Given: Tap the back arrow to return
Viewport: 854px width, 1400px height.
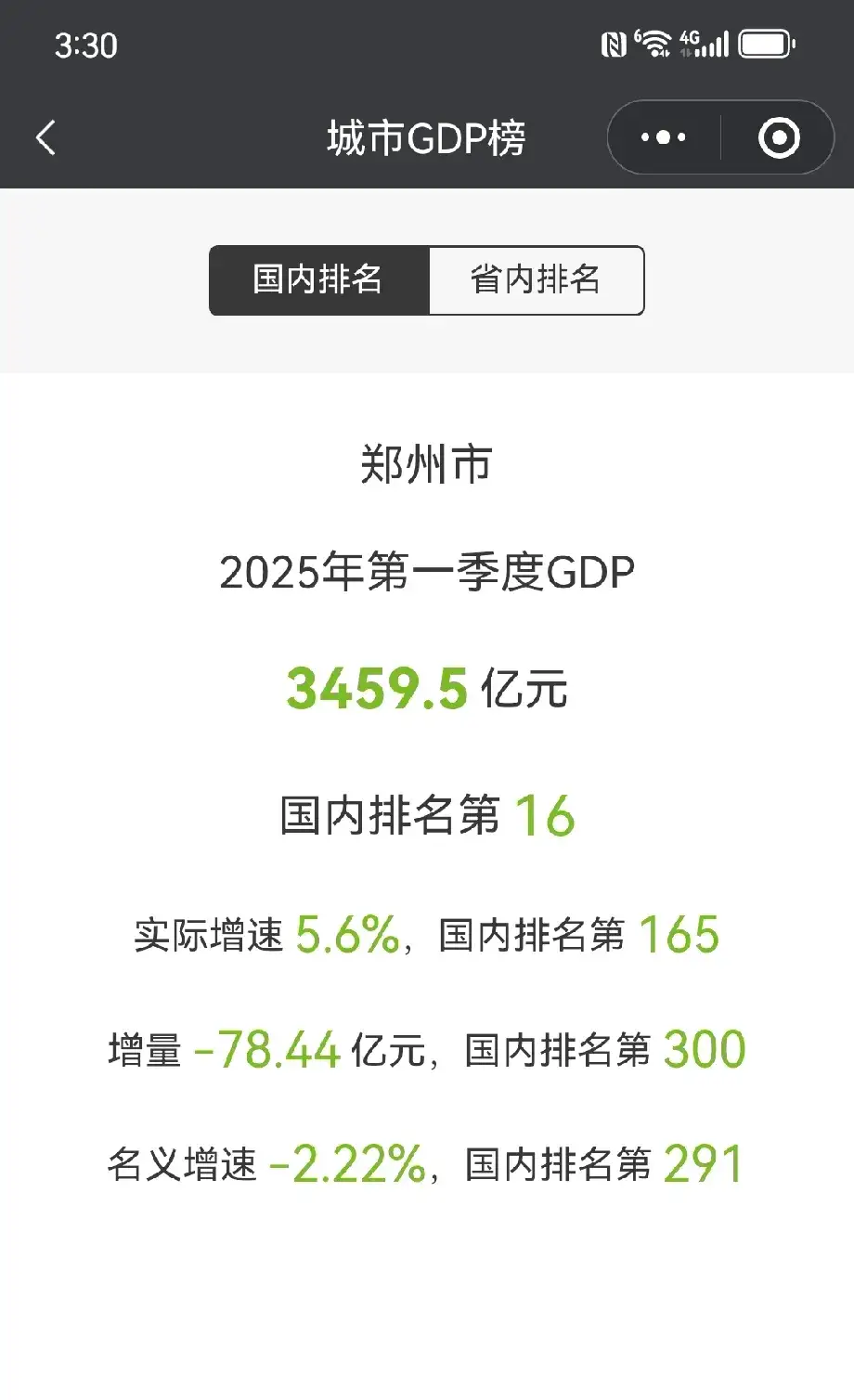Looking at the screenshot, I should tap(46, 136).
